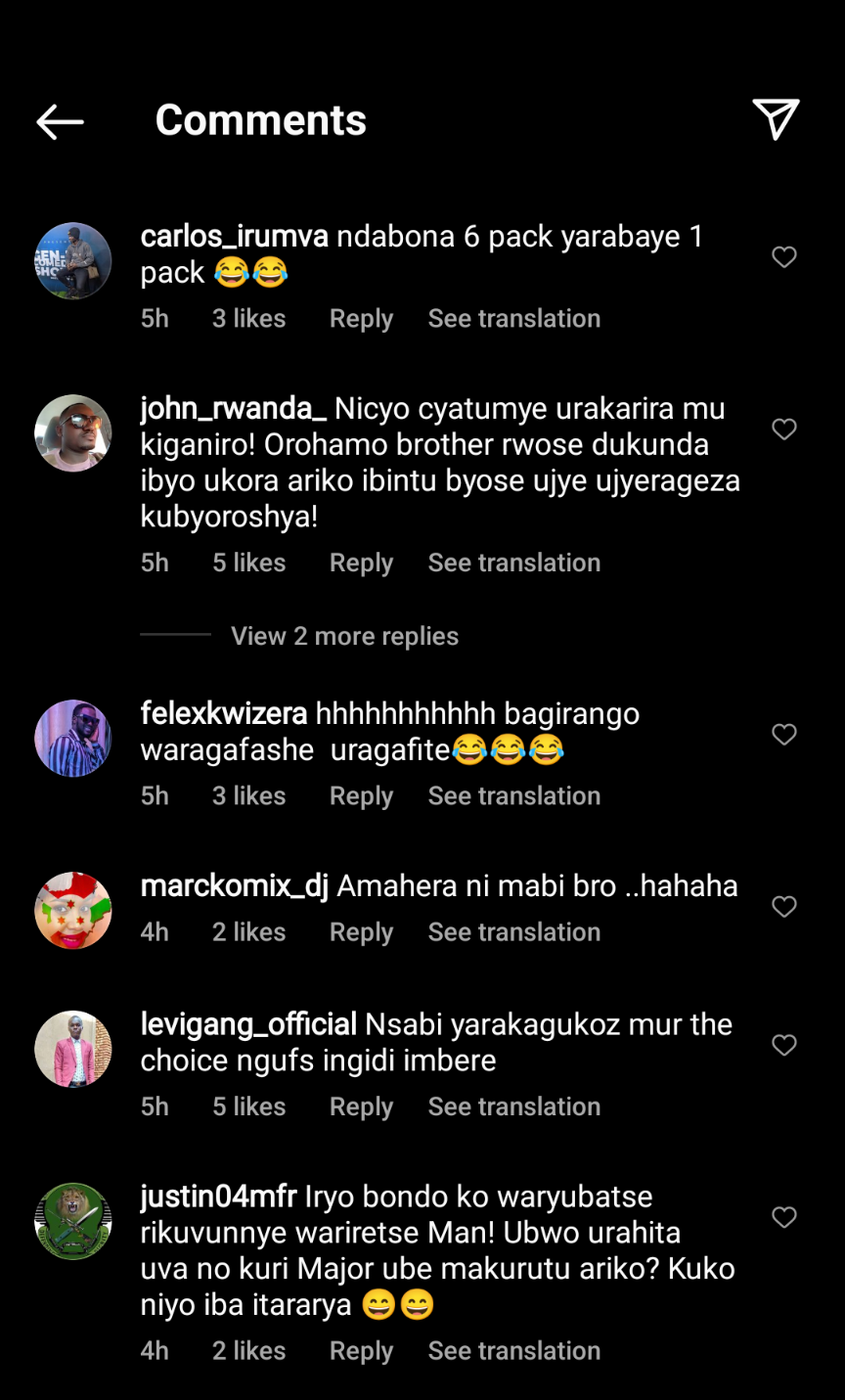Like levigang_official's comment
This screenshot has width=845, height=1400.
tap(784, 1046)
